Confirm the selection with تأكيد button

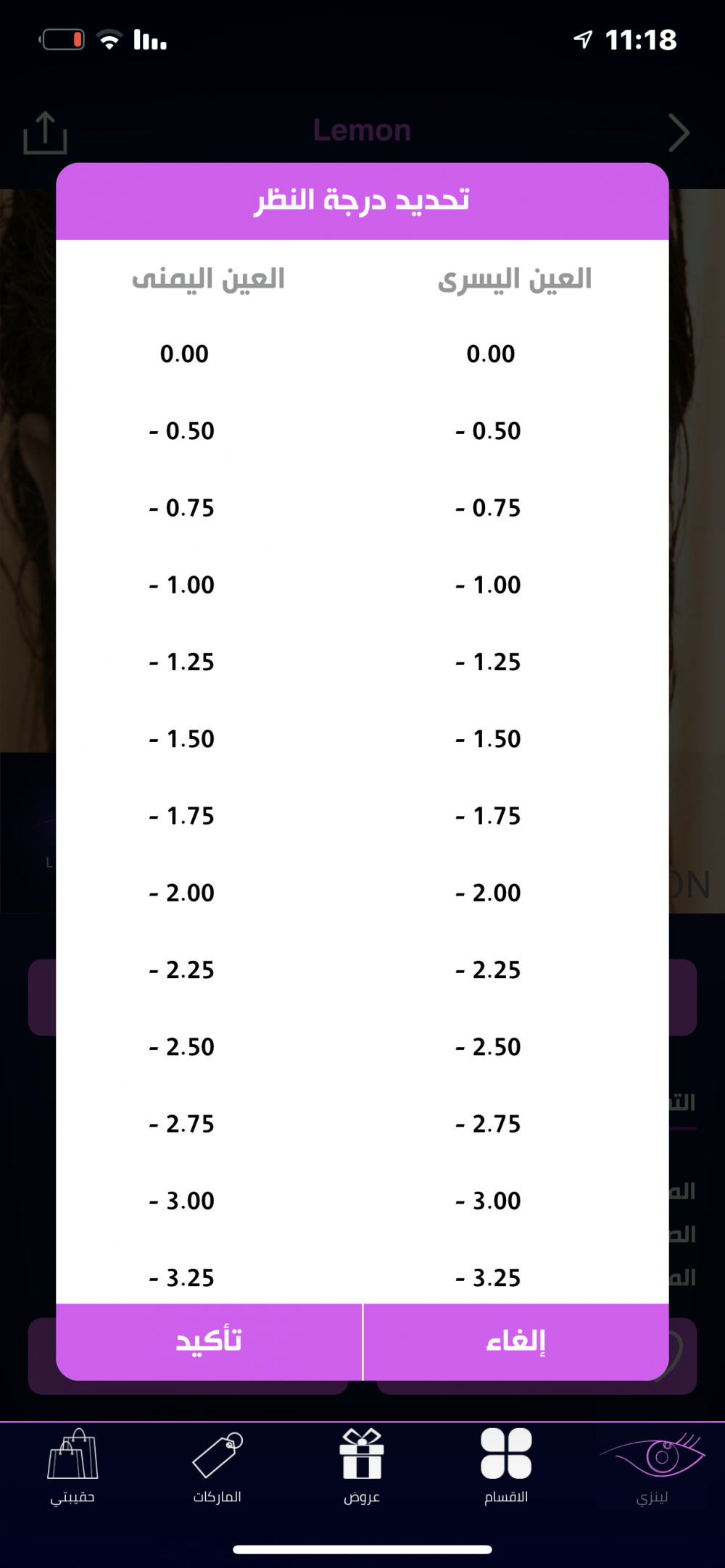pos(209,1341)
